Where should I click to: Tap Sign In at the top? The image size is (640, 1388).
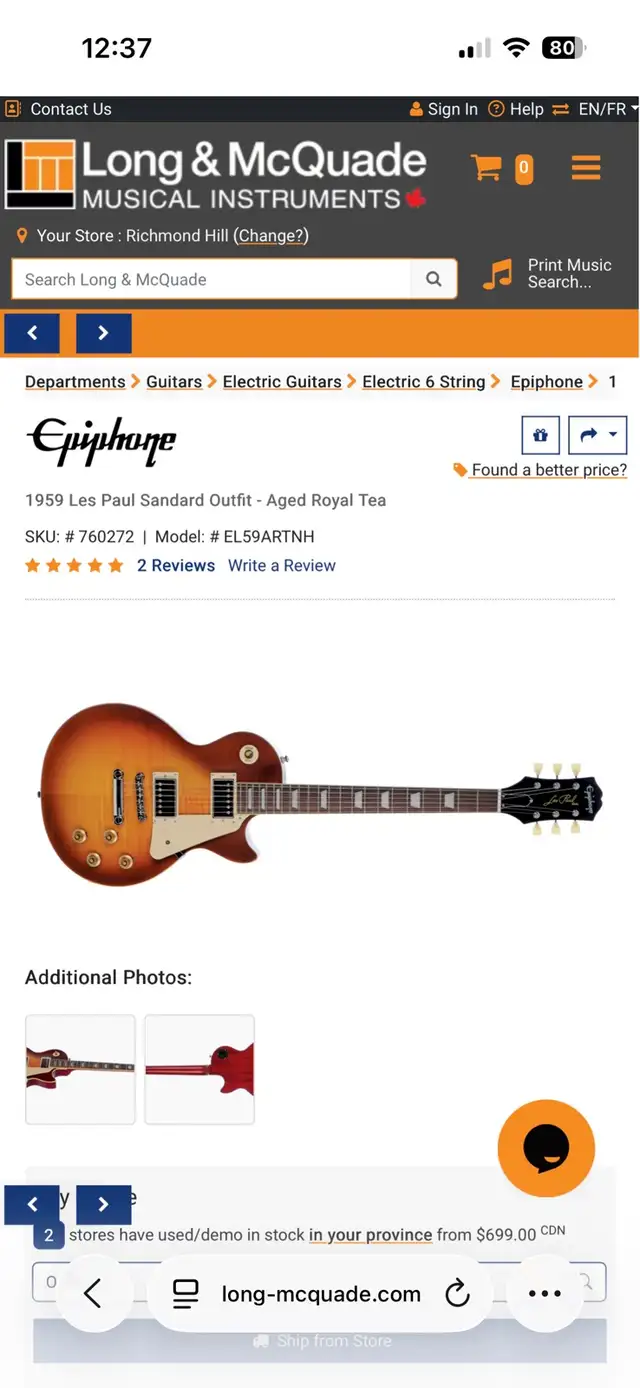coord(444,109)
